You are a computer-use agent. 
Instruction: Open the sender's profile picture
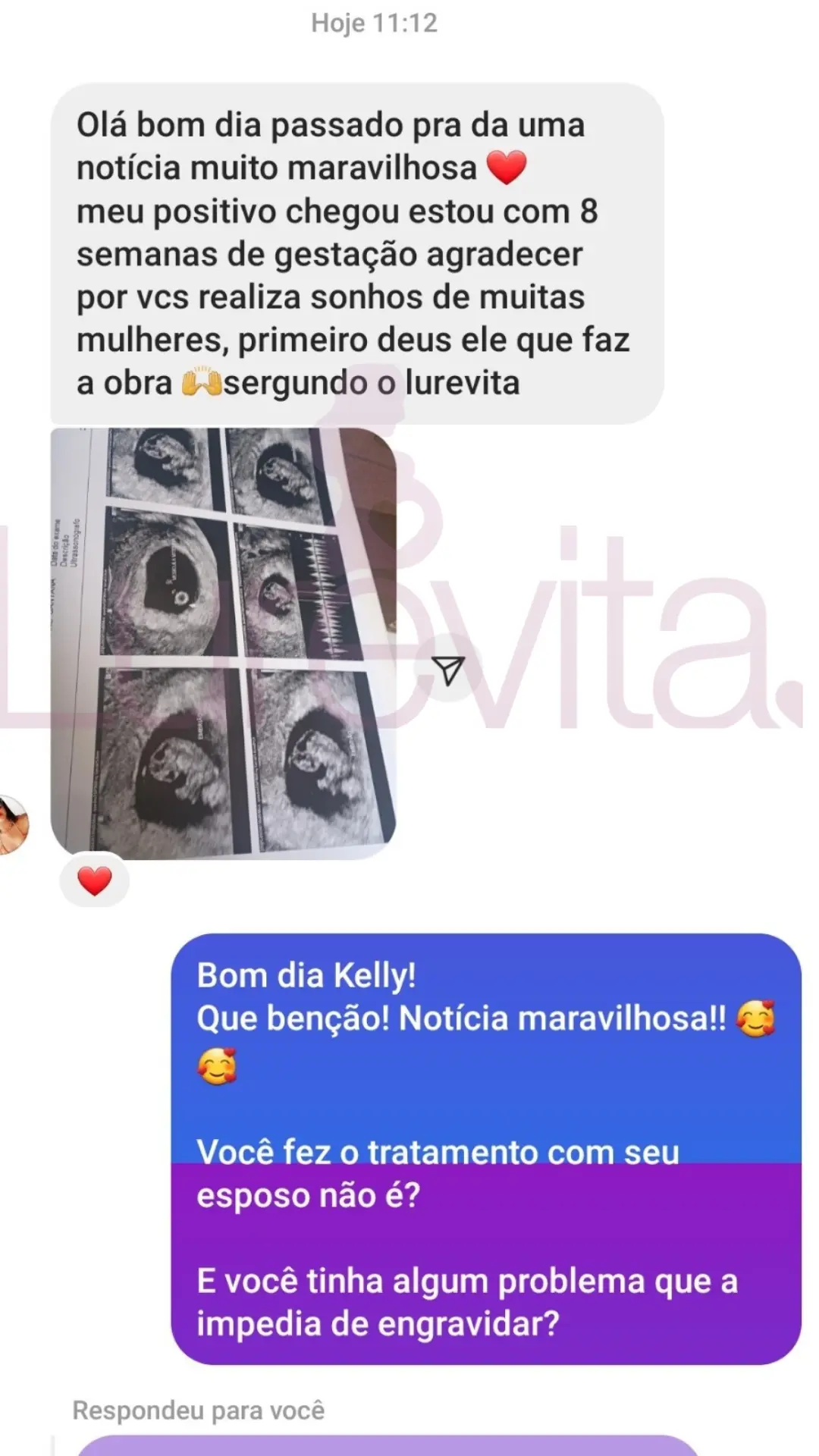[x=14, y=825]
